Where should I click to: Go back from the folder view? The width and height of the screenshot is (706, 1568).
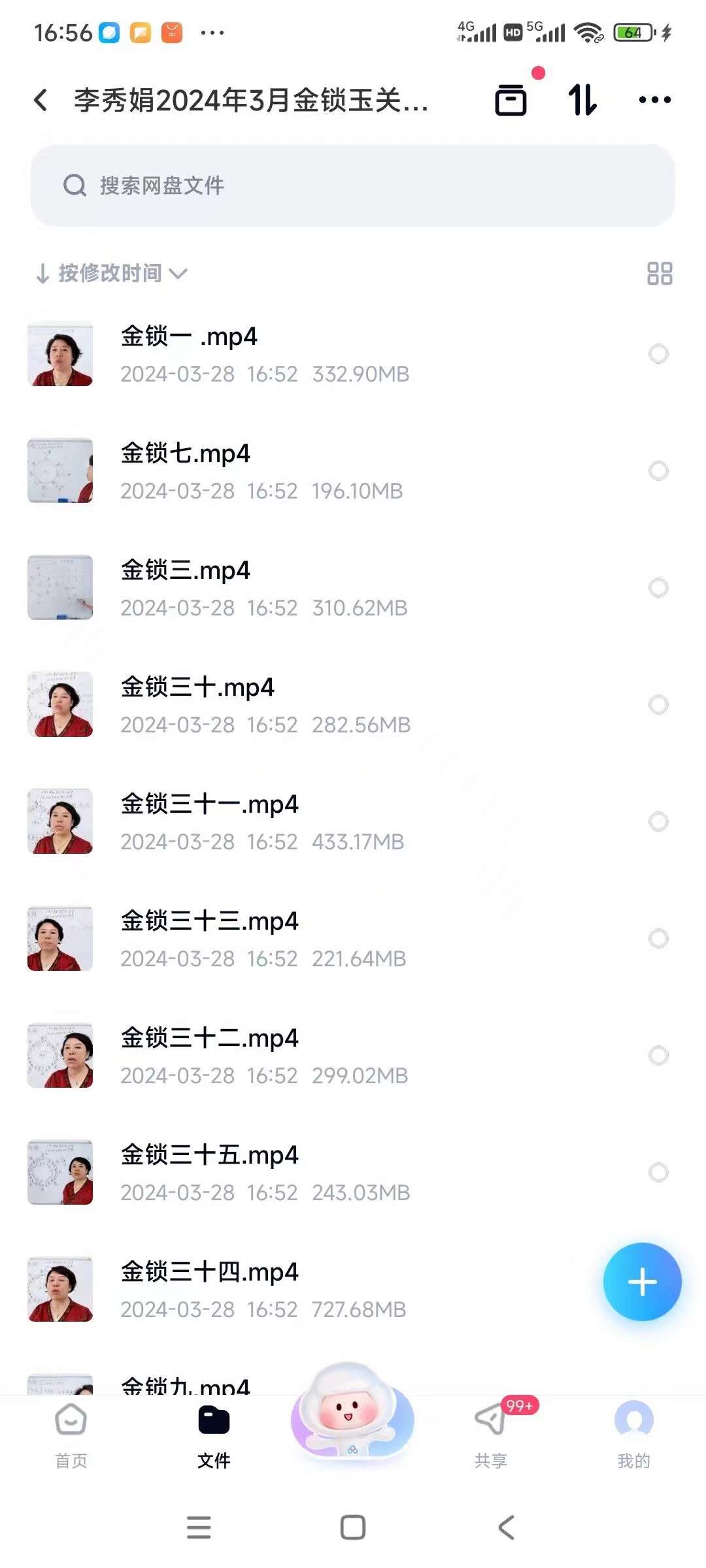[41, 101]
